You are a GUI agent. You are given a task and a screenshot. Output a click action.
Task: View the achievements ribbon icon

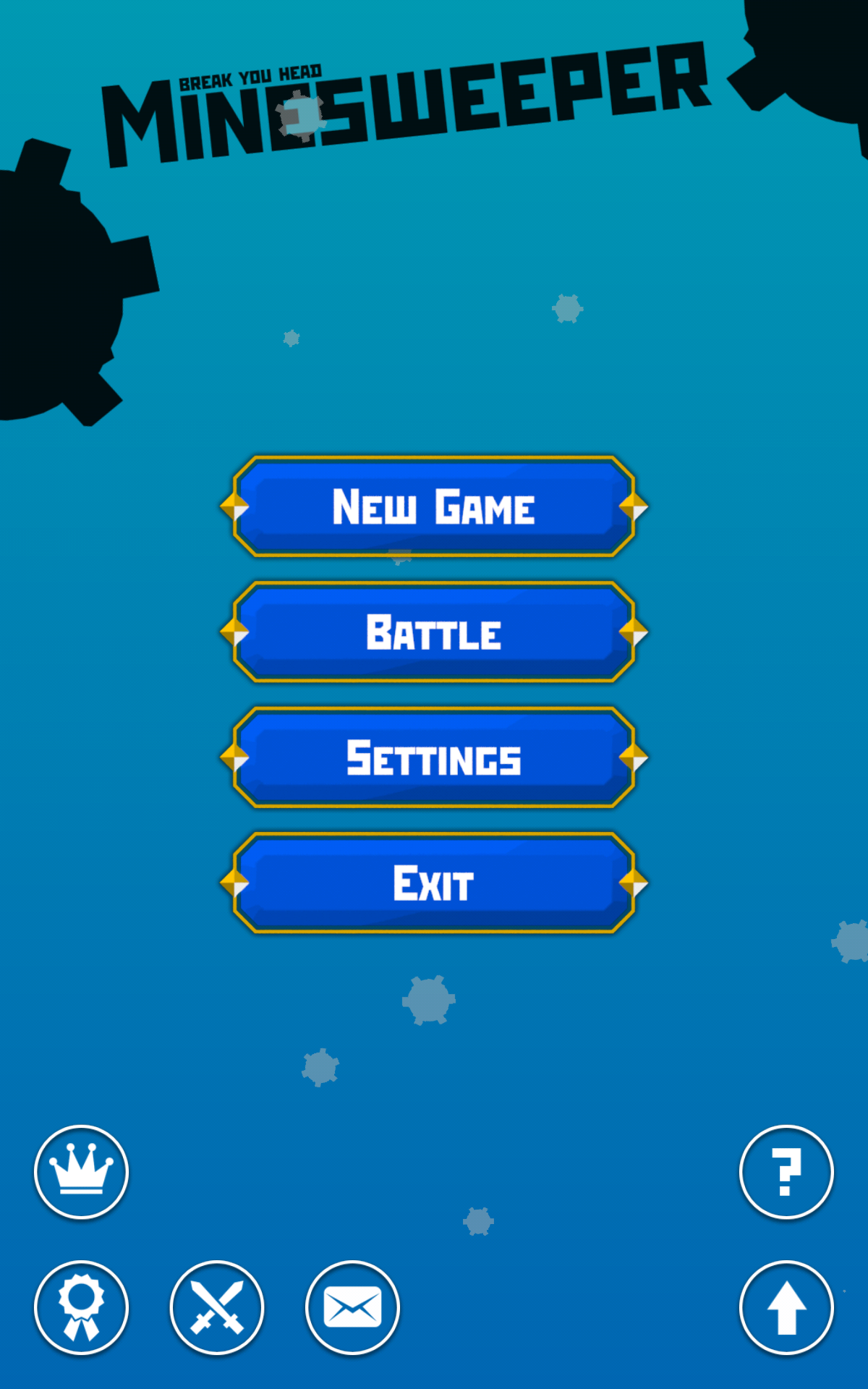click(x=81, y=1308)
